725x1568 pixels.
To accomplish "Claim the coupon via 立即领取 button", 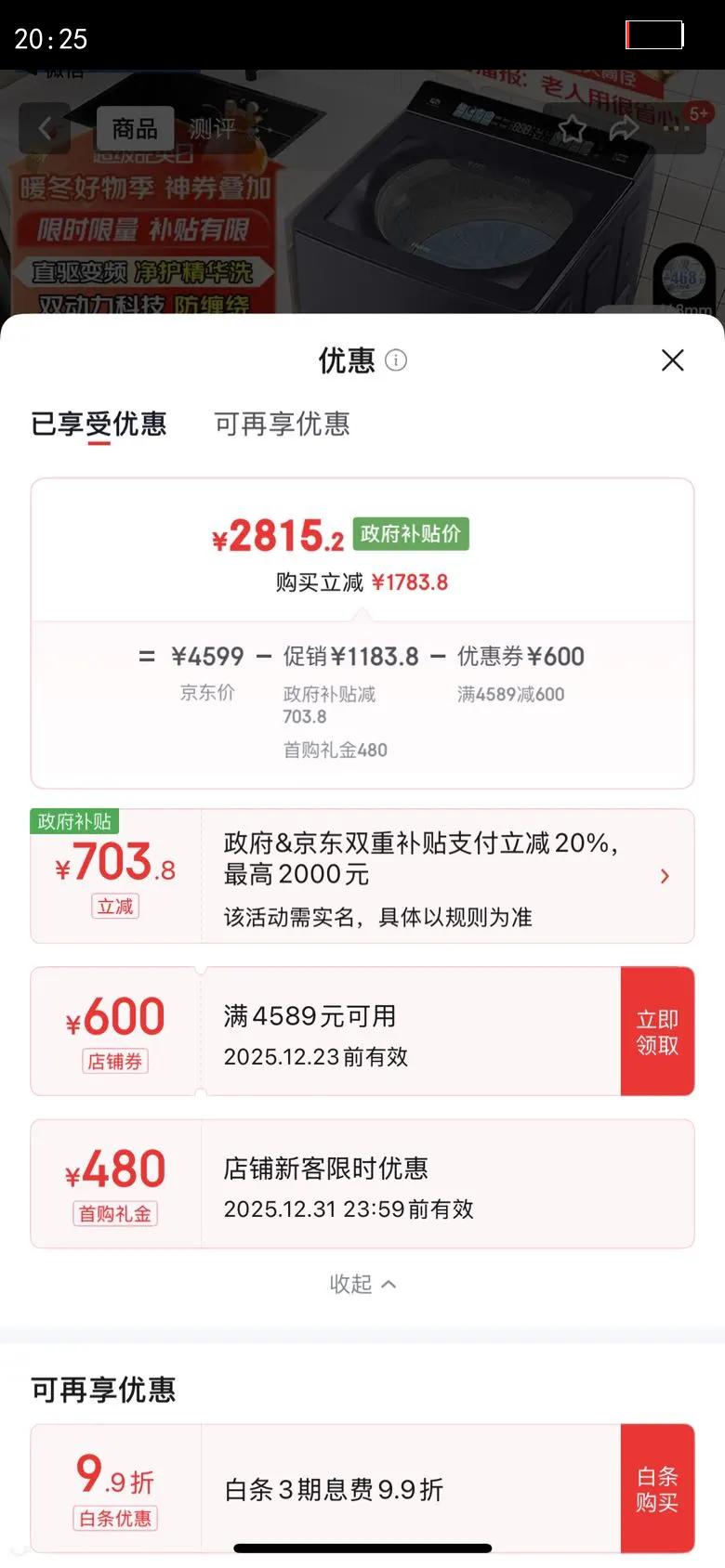I will tap(657, 1030).
